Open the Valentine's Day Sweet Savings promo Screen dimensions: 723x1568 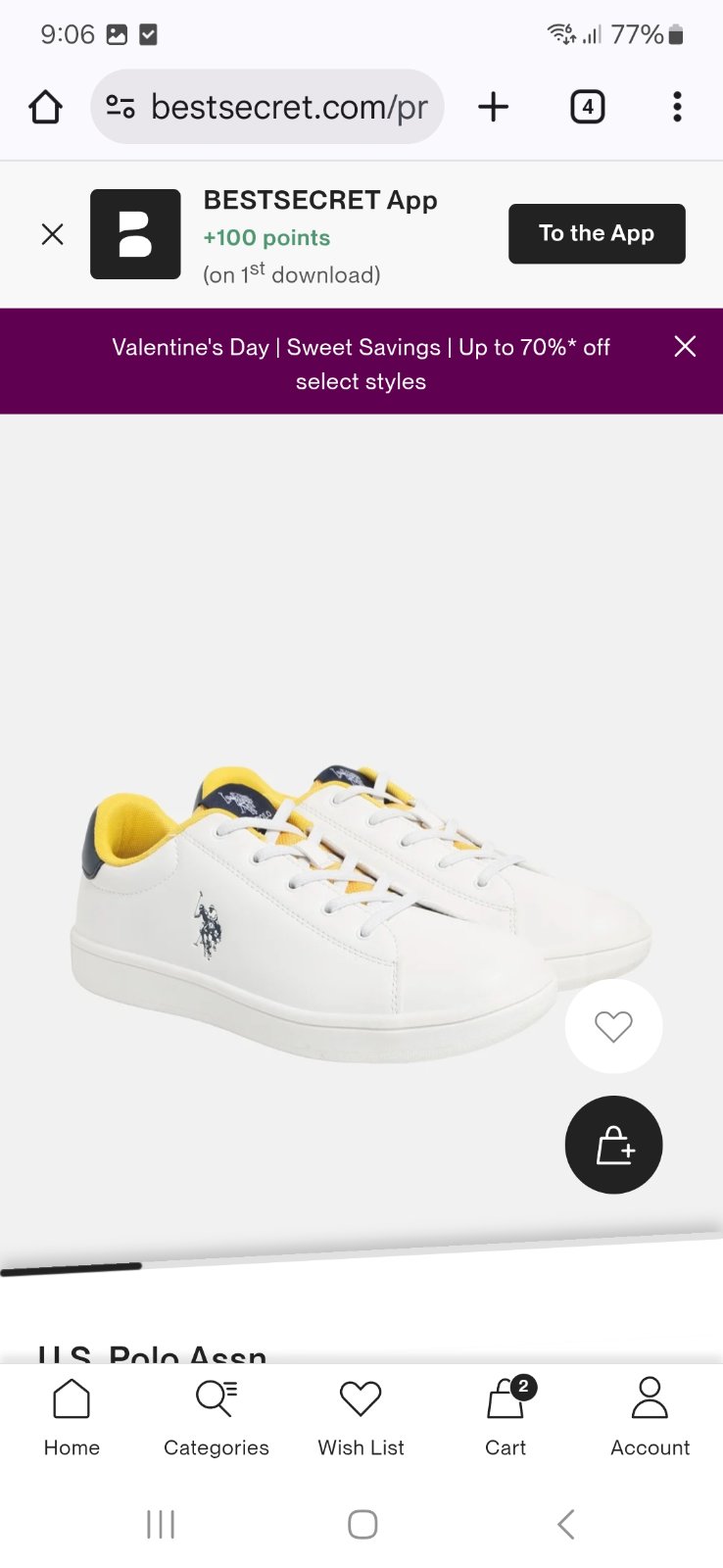pyautogui.click(x=361, y=363)
